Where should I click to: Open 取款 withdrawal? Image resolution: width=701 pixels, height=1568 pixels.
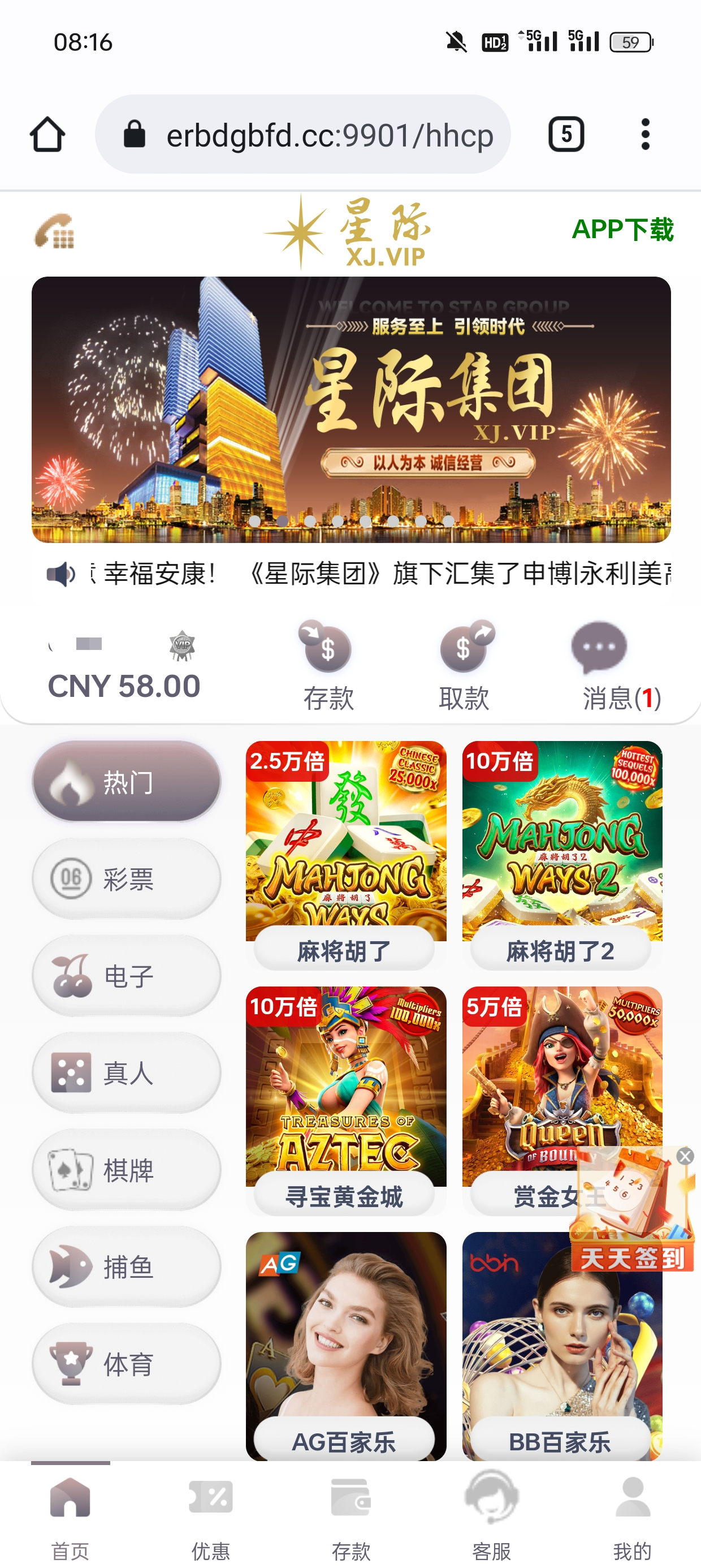(464, 666)
